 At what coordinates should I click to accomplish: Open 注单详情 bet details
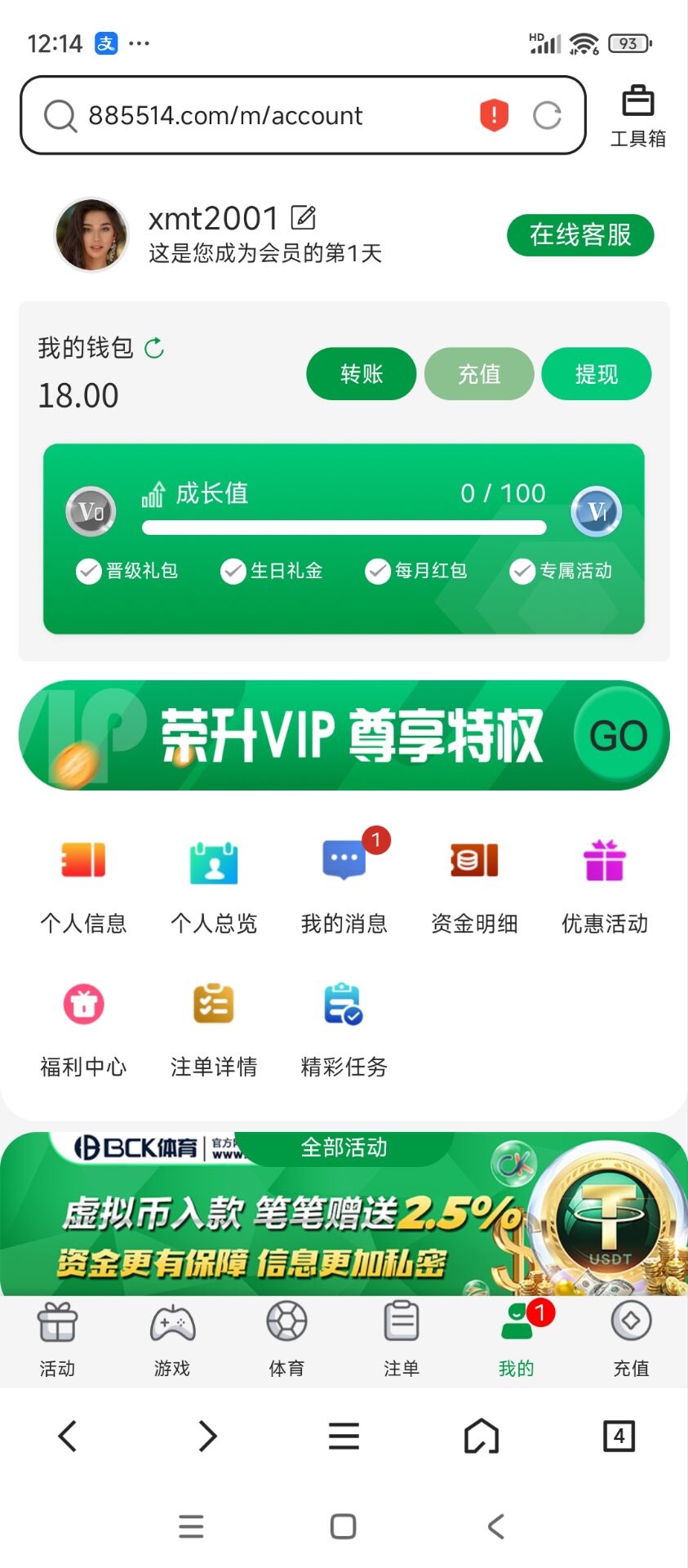(x=214, y=1029)
